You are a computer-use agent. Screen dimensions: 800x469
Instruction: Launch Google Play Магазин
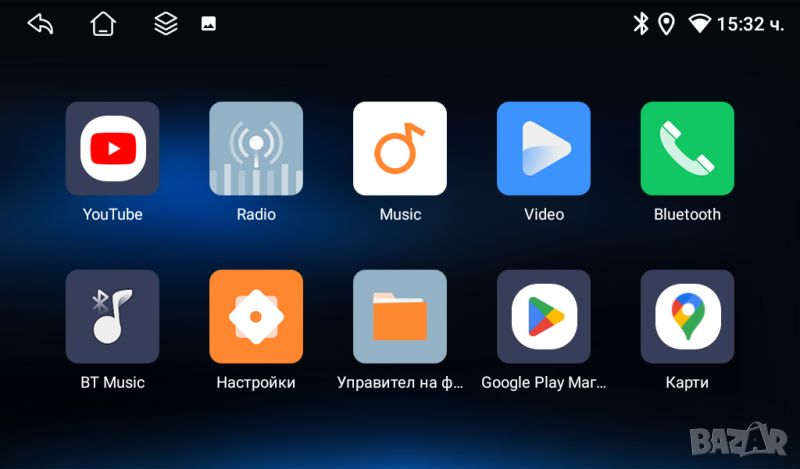[x=544, y=317]
